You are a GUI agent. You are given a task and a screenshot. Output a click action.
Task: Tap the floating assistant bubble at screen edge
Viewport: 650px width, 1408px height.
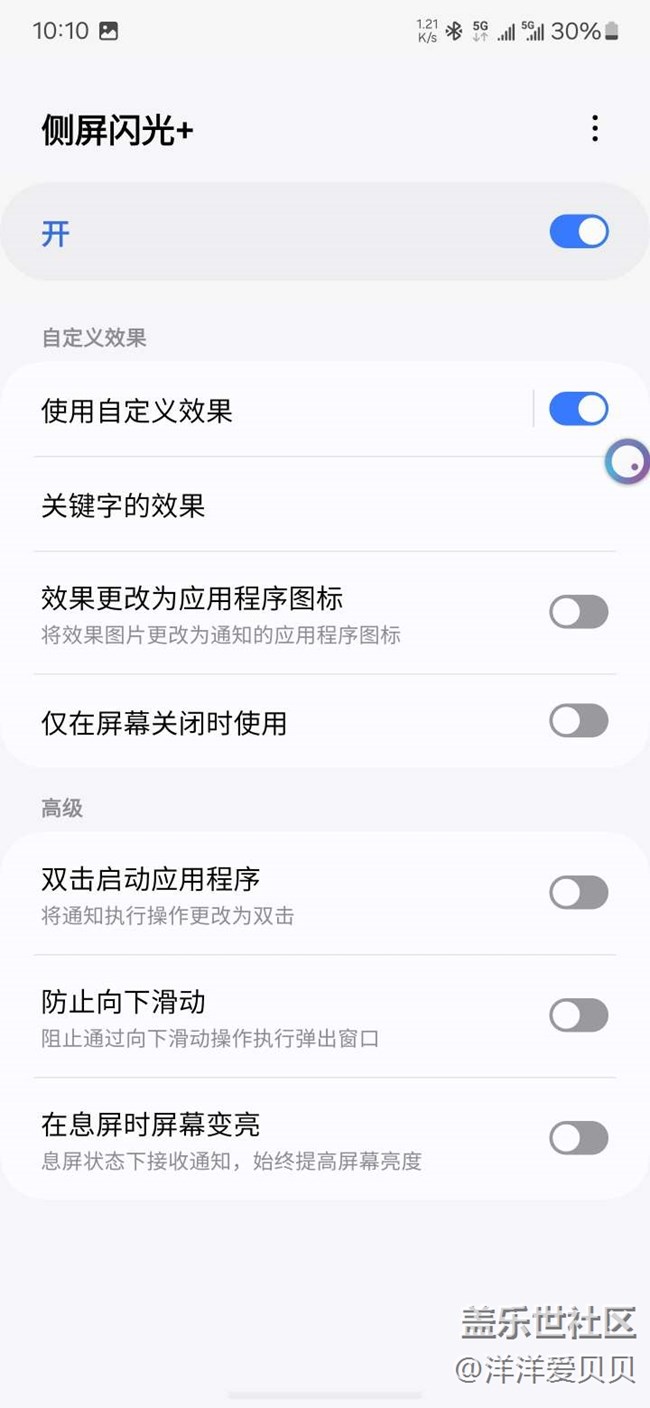tap(628, 462)
